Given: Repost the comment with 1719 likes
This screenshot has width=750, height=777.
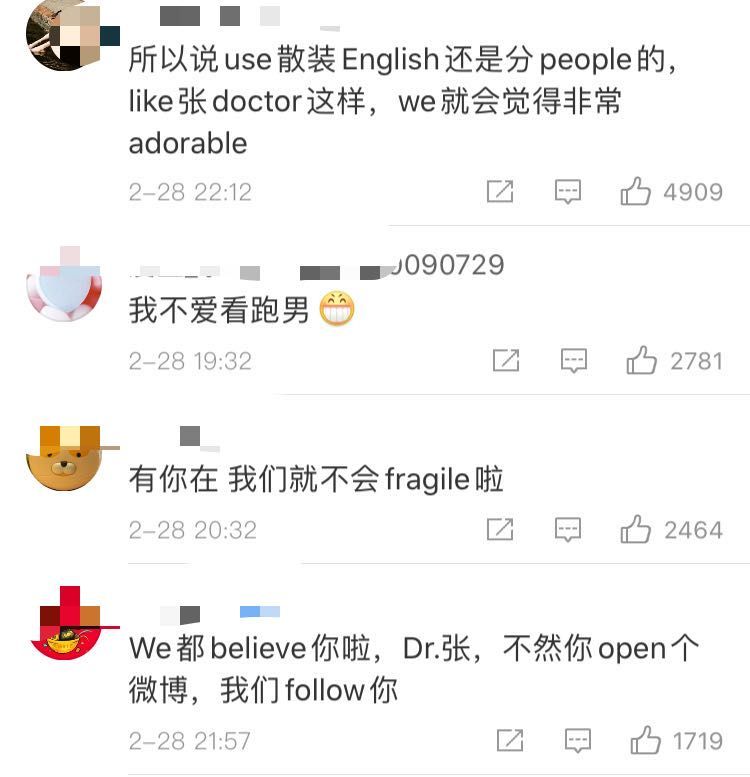Looking at the screenshot, I should click(510, 741).
